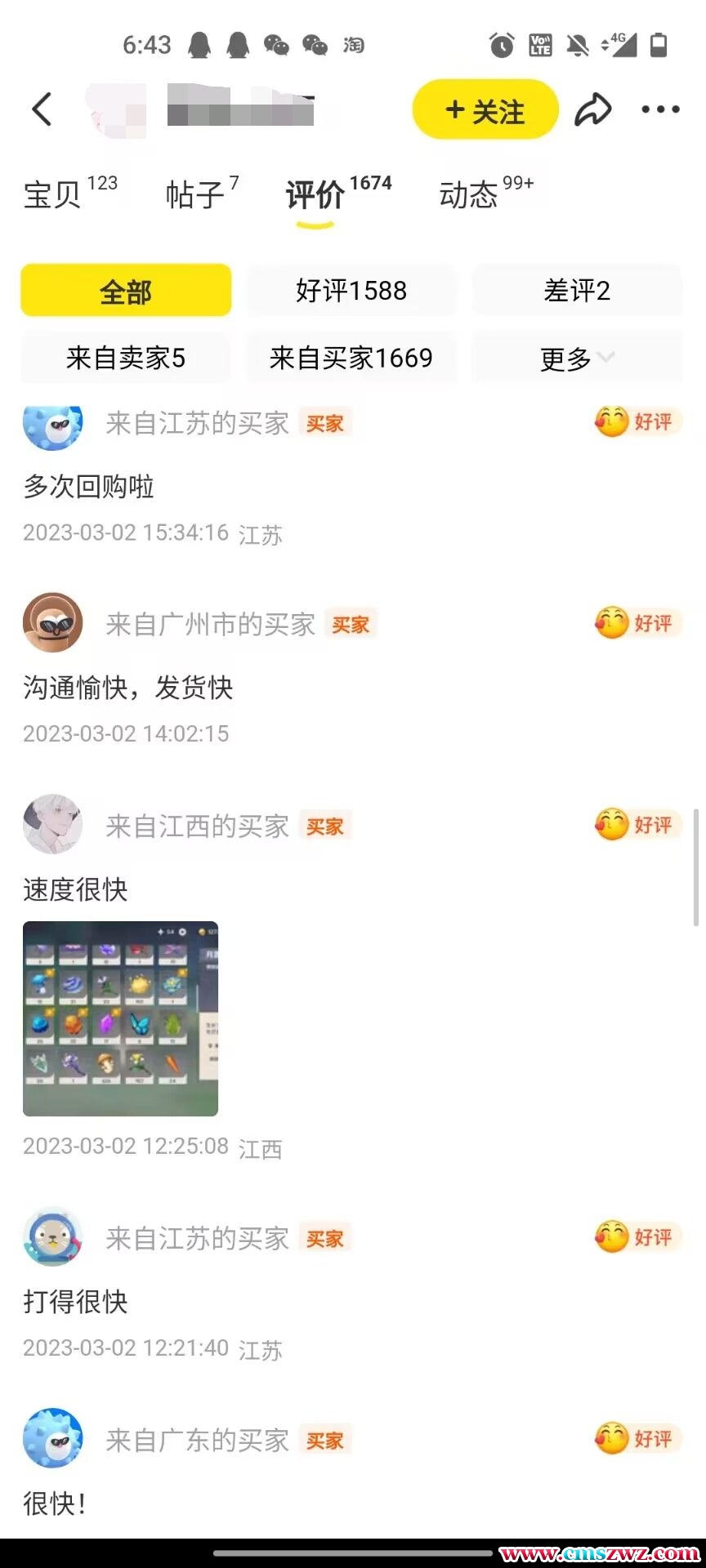
Task: Expand the 更多 filter dropdown
Action: click(x=577, y=358)
